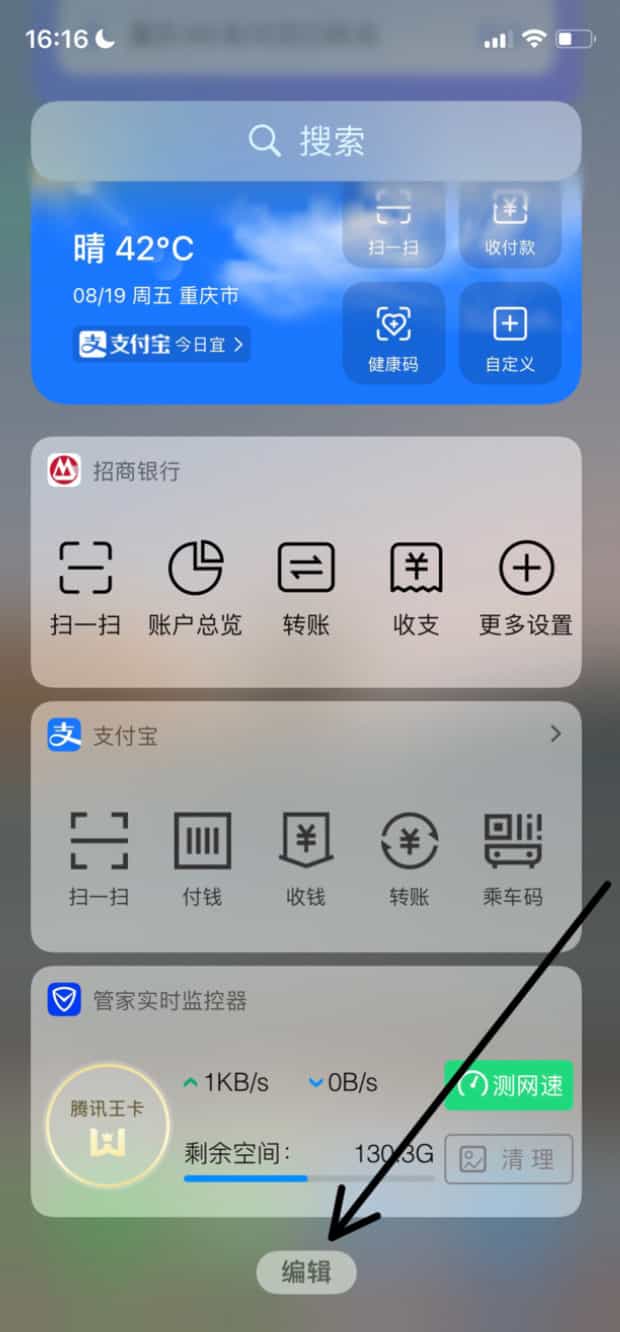Expand the 支付宝 widget chevron

[x=556, y=735]
